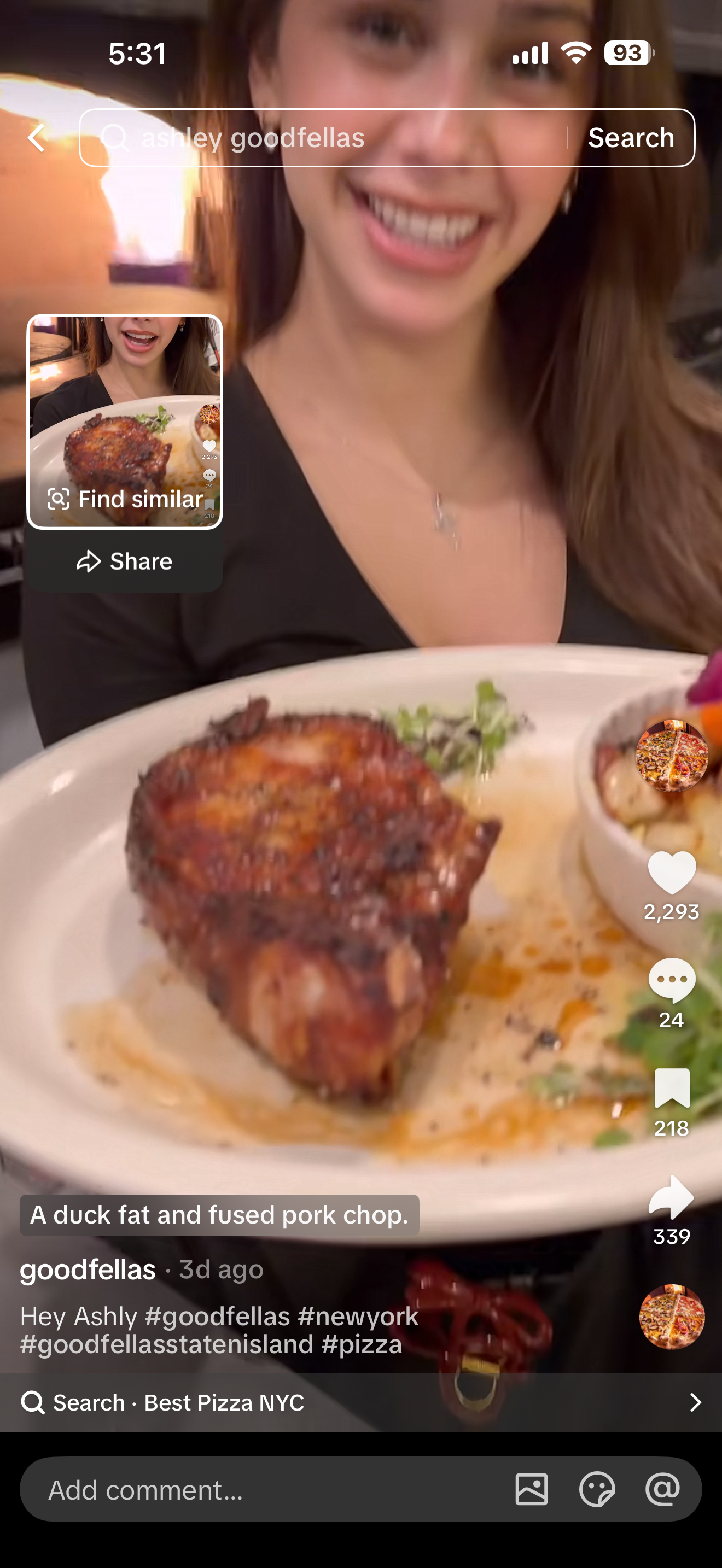This screenshot has height=1568, width=722.
Task: Like the video with the heart icon
Action: pyautogui.click(x=672, y=871)
